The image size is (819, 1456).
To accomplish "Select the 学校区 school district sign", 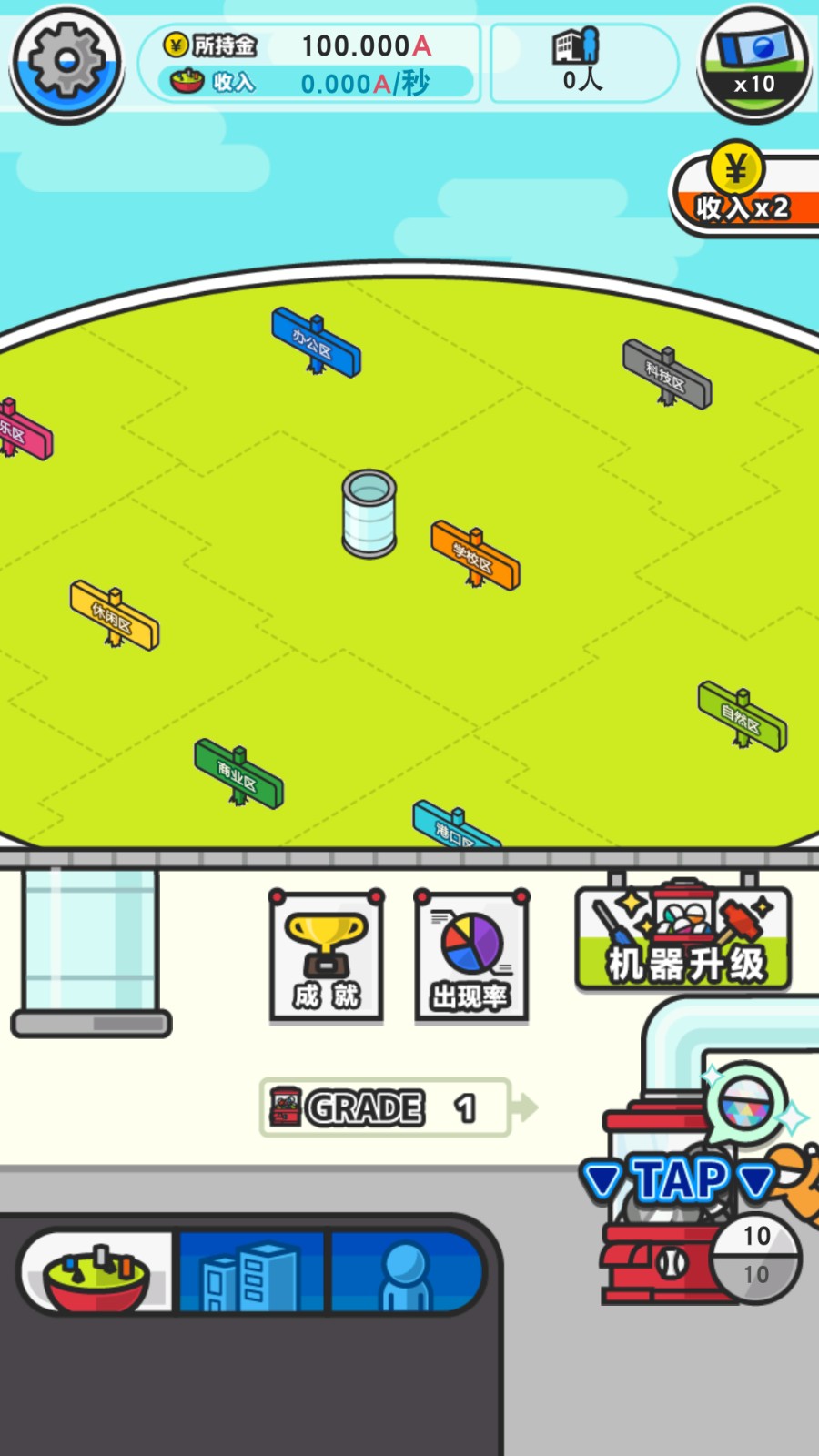I will tap(475, 555).
